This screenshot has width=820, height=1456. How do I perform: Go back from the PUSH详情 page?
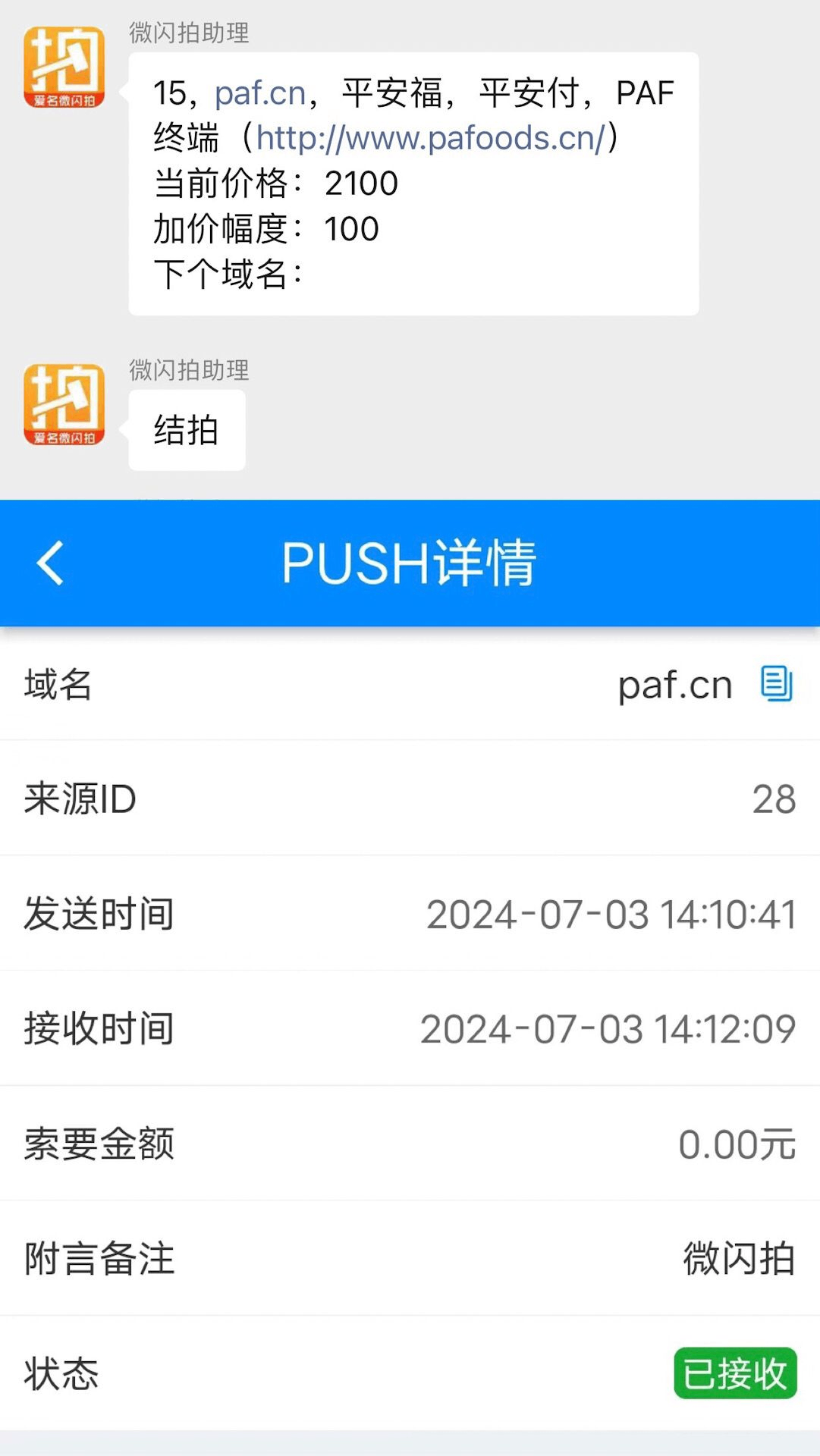coord(51,563)
